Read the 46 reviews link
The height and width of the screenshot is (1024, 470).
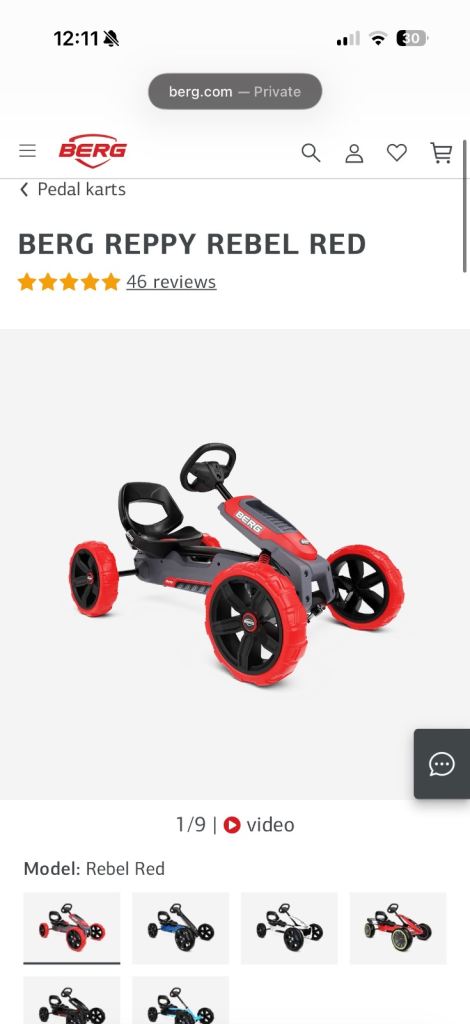(171, 281)
